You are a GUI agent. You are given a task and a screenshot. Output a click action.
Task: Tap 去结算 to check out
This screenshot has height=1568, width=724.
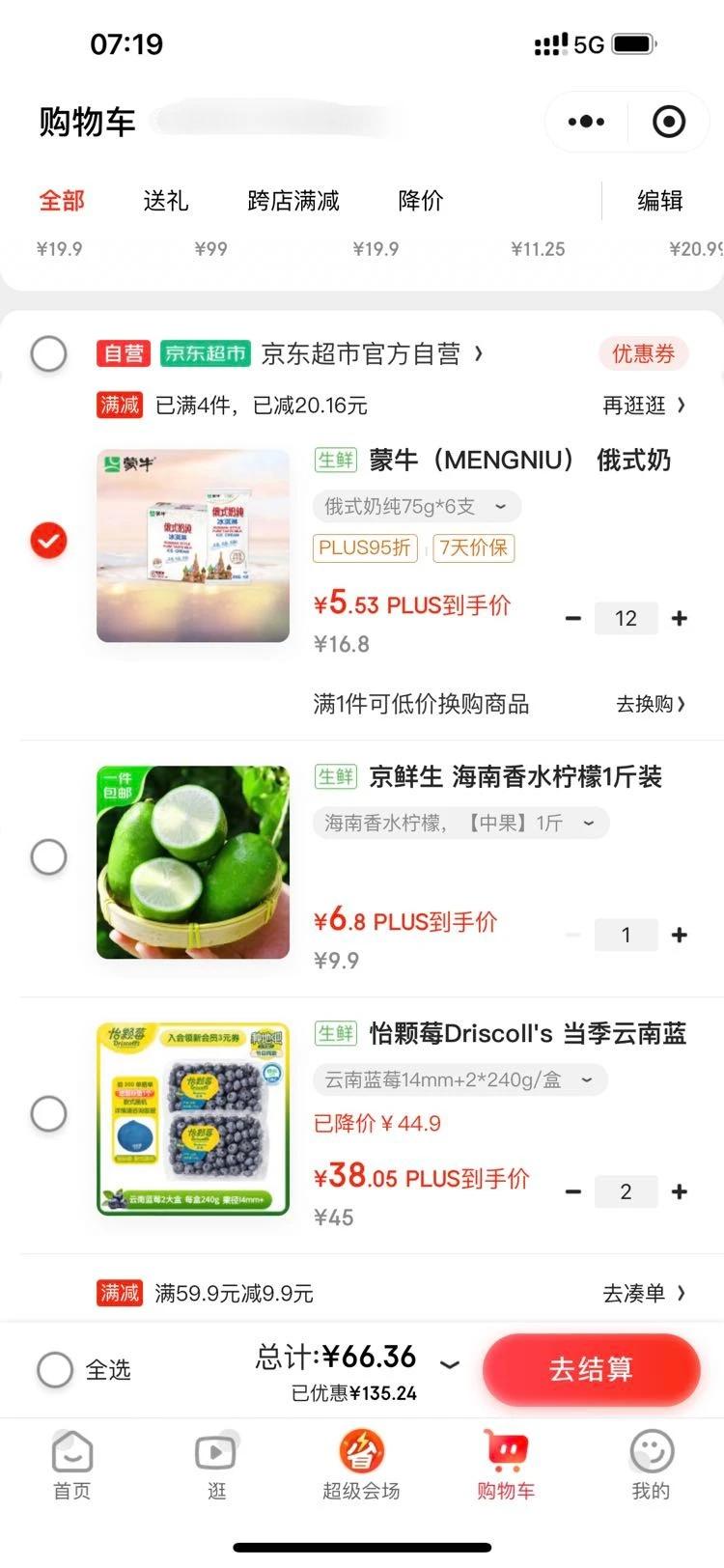pos(591,1369)
